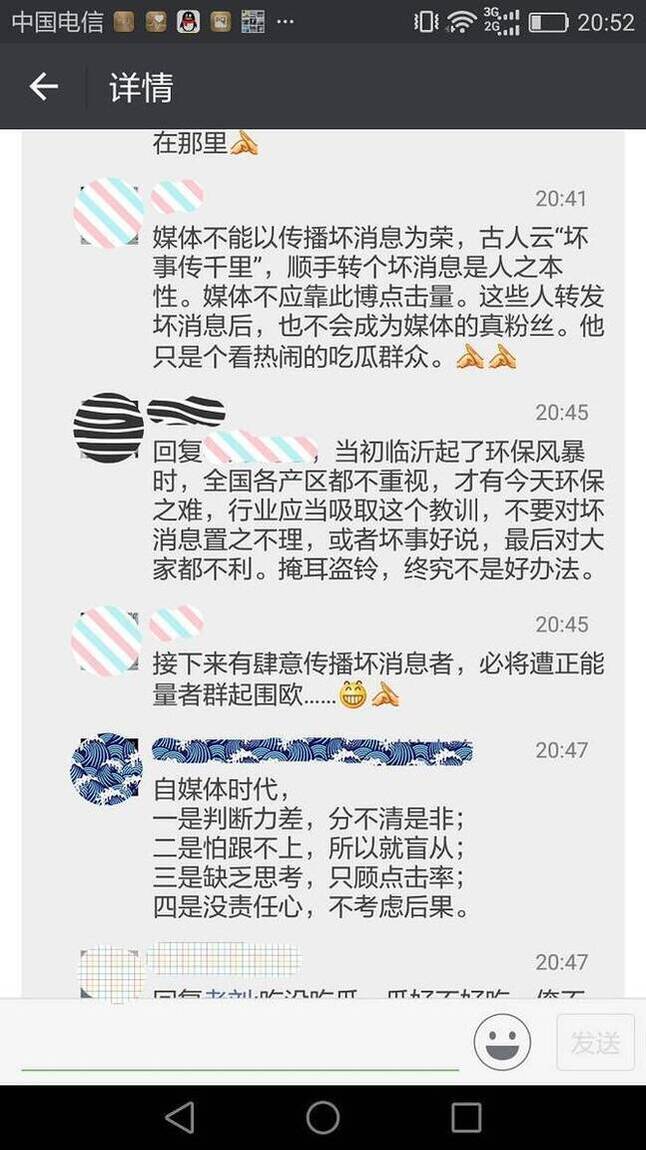This screenshot has height=1150, width=646.
Task: Tap the system home button
Action: click(322, 1117)
